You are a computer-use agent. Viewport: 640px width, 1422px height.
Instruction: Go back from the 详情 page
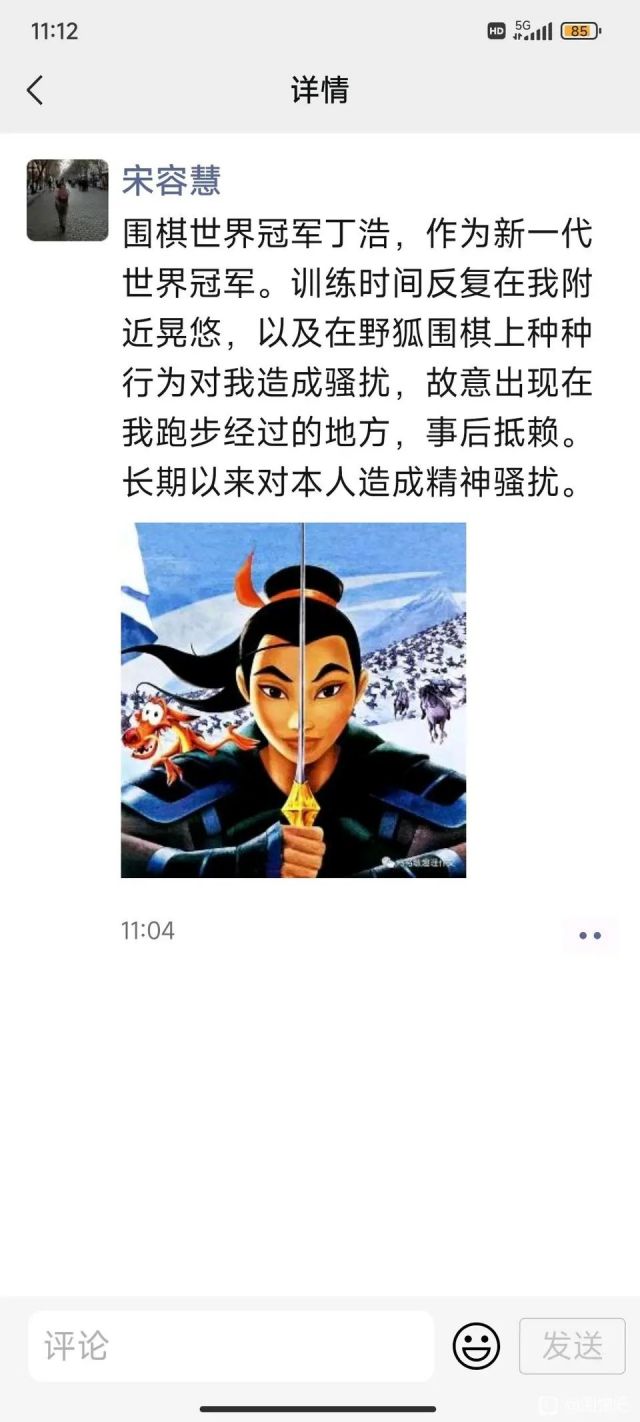tap(35, 90)
